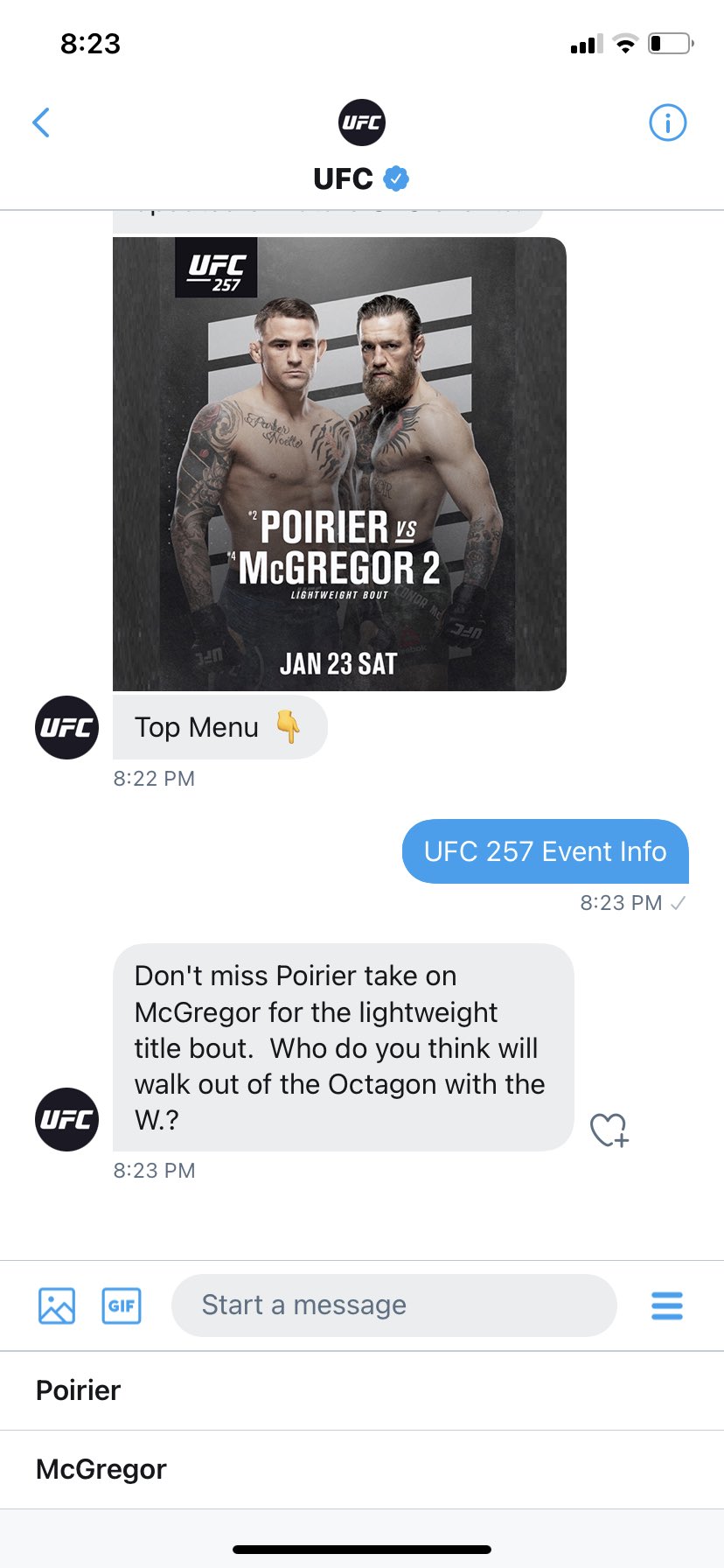This screenshot has height=1568, width=724.
Task: Focus the Start a message field
Action: 394,1305
